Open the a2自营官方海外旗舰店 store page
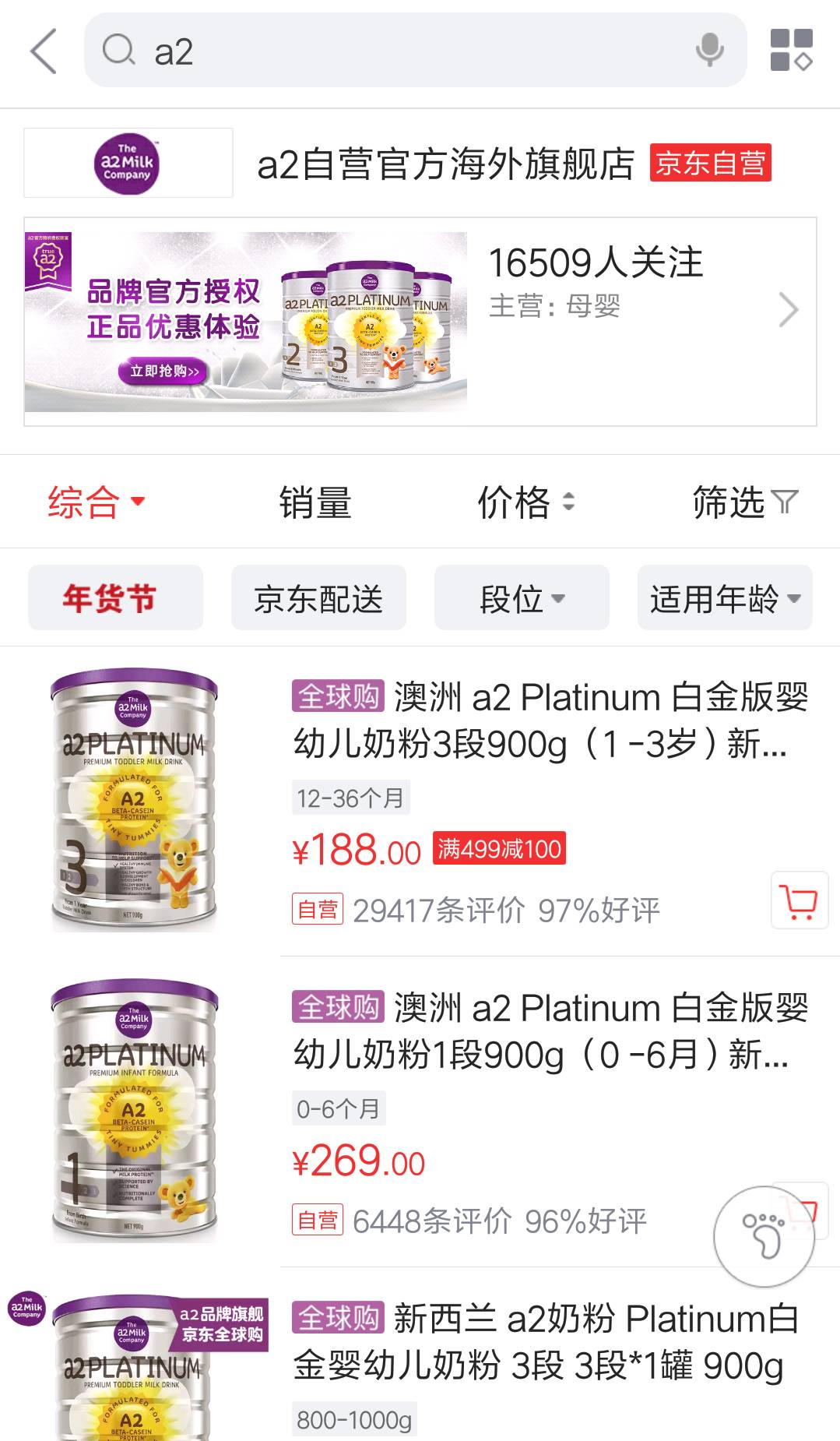This screenshot has width=840, height=1441. (445, 164)
